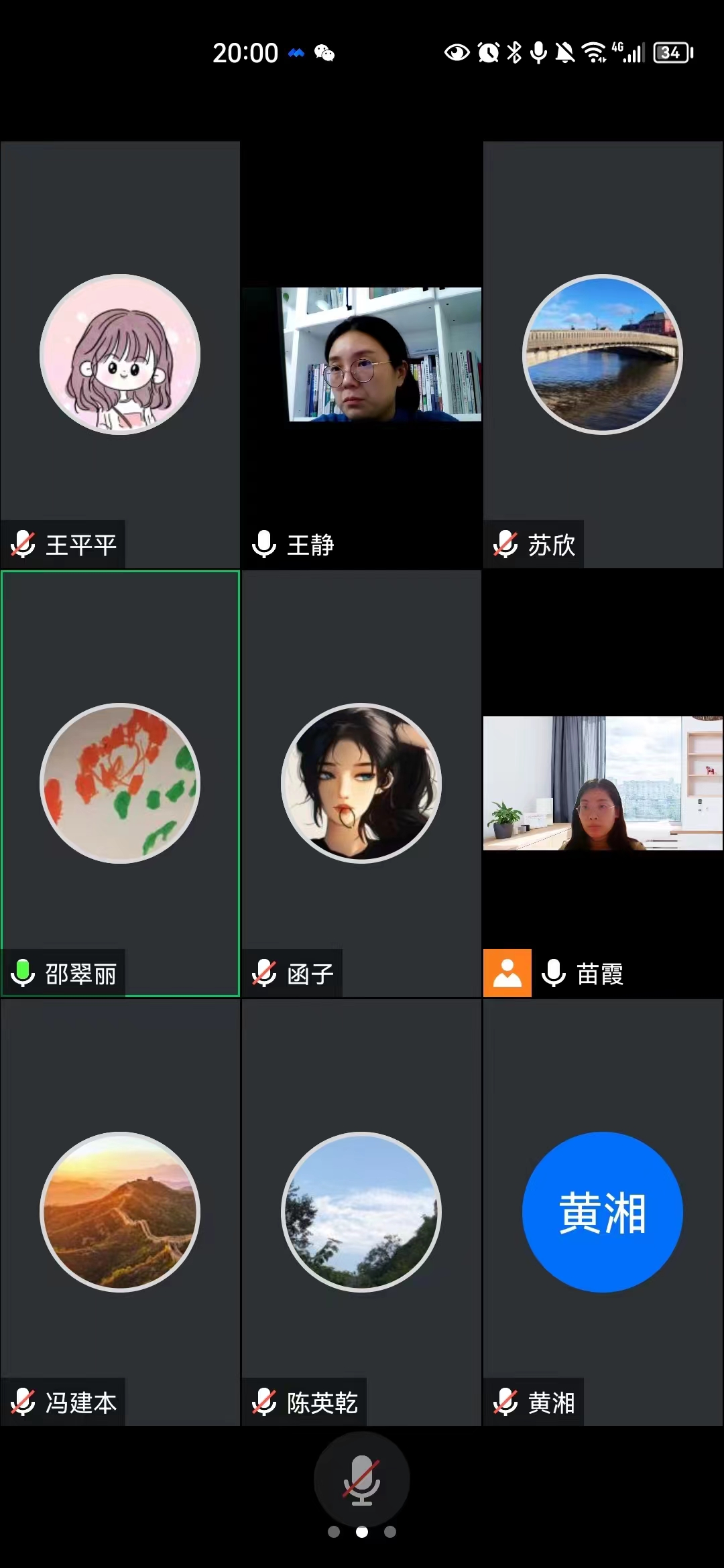Select 黄湘's participant tile

[603, 1212]
